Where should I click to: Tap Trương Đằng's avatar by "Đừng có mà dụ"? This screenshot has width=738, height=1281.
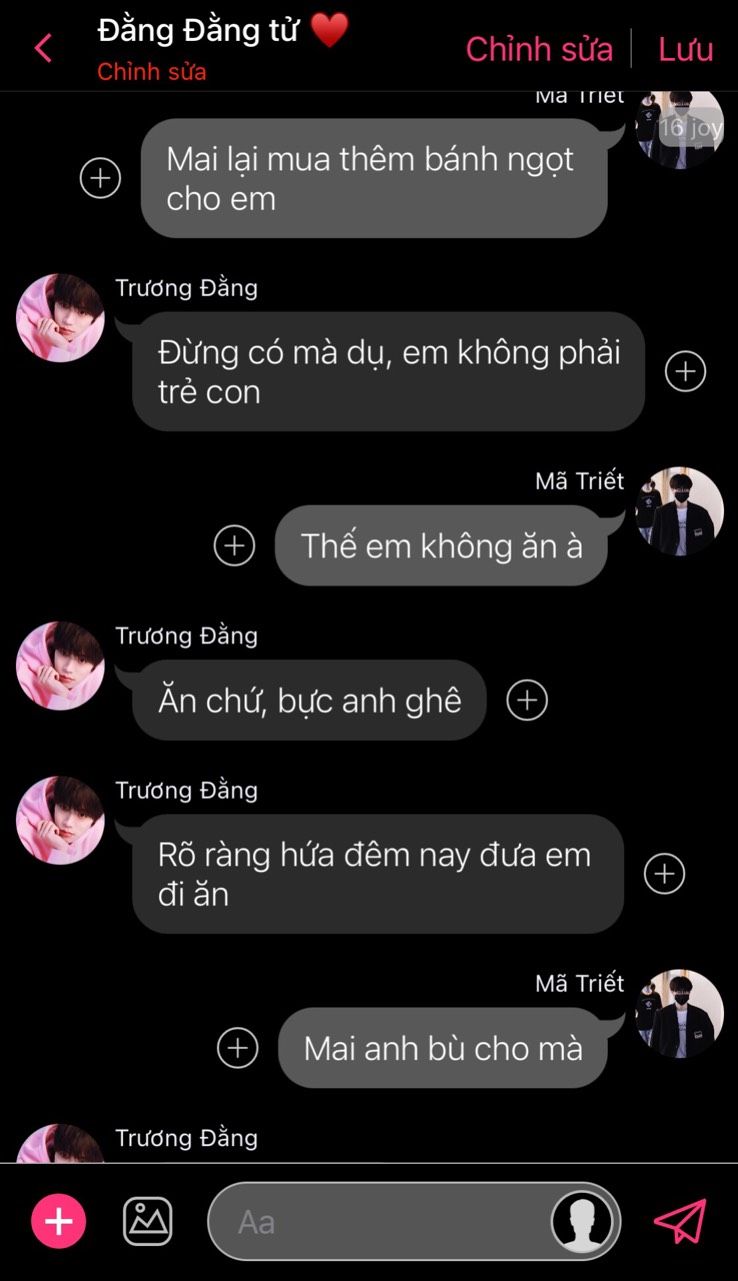(60, 318)
